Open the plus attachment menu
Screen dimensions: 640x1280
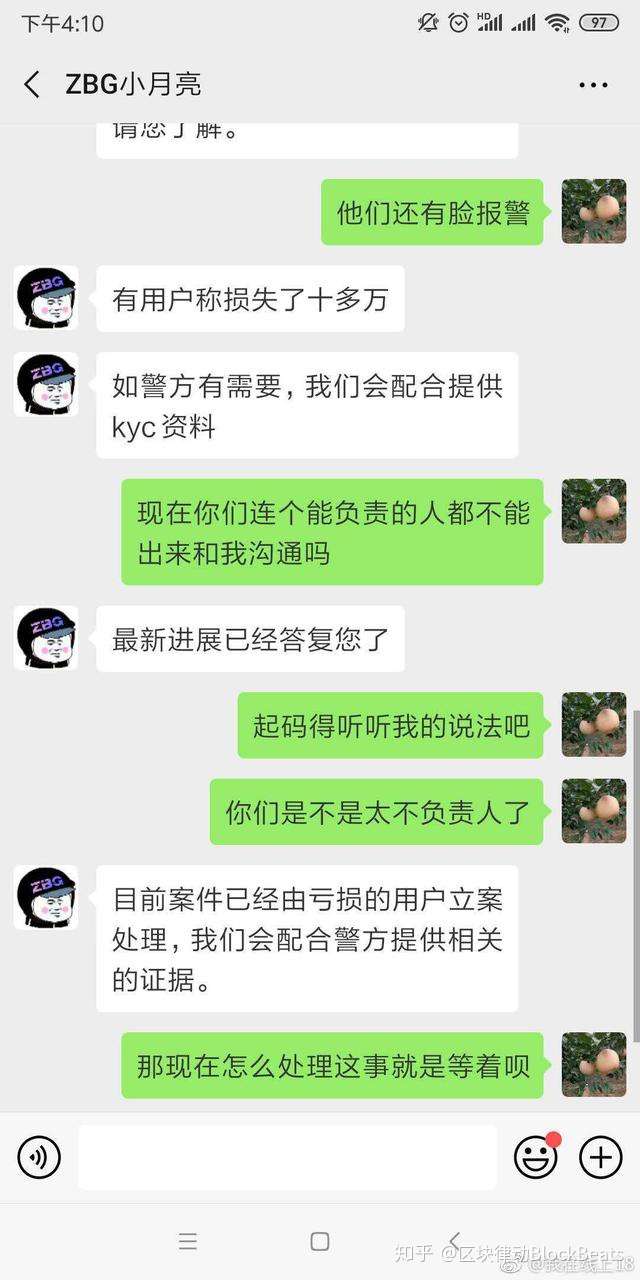click(600, 1158)
